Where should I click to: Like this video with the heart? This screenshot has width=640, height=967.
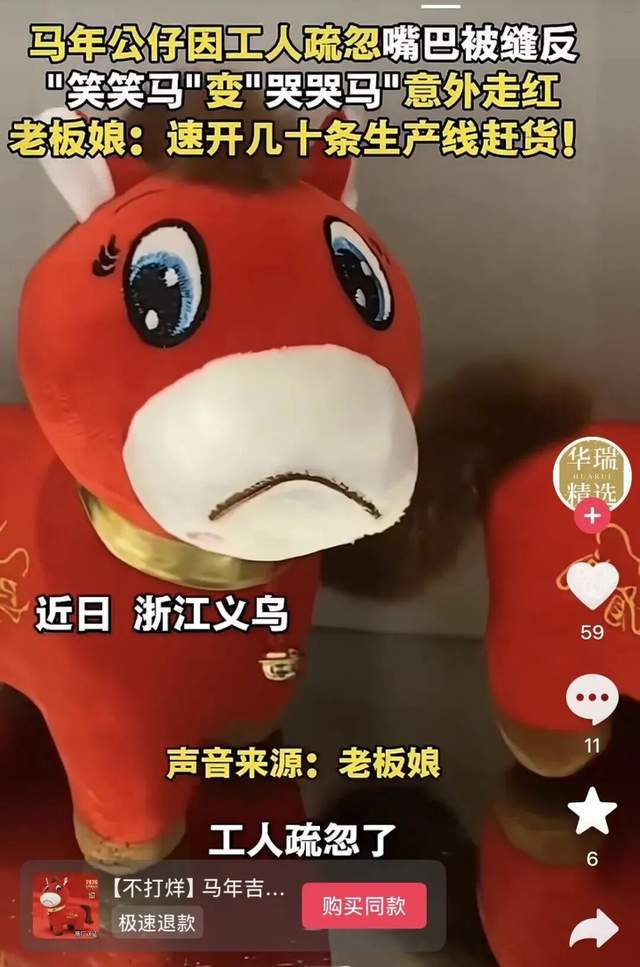(592, 585)
